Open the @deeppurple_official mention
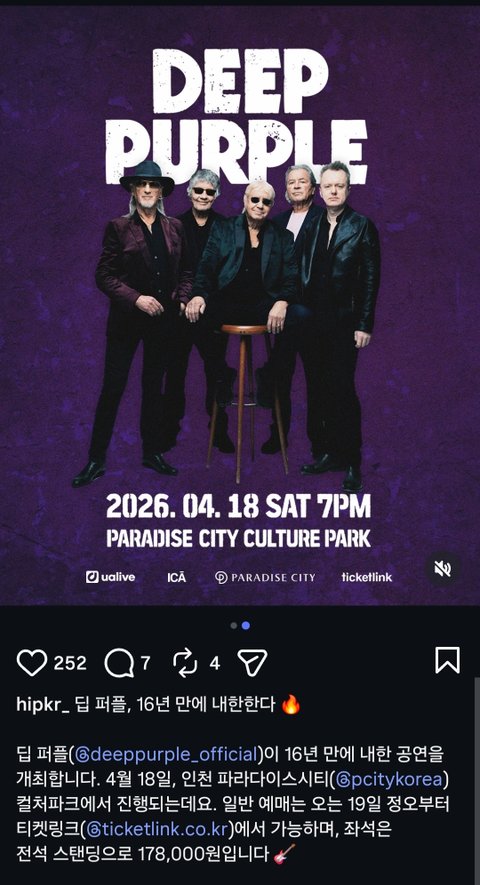This screenshot has width=480, height=885. pyautogui.click(x=166, y=754)
